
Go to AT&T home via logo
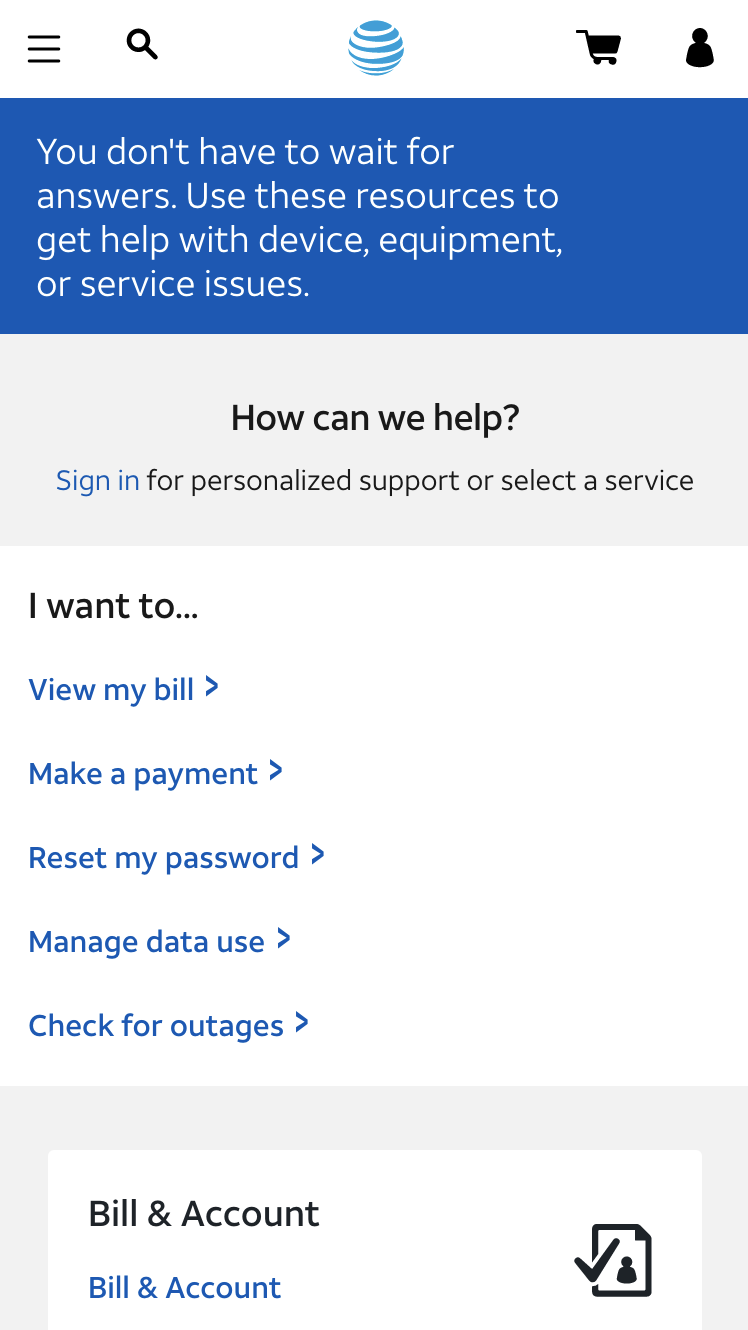(376, 48)
